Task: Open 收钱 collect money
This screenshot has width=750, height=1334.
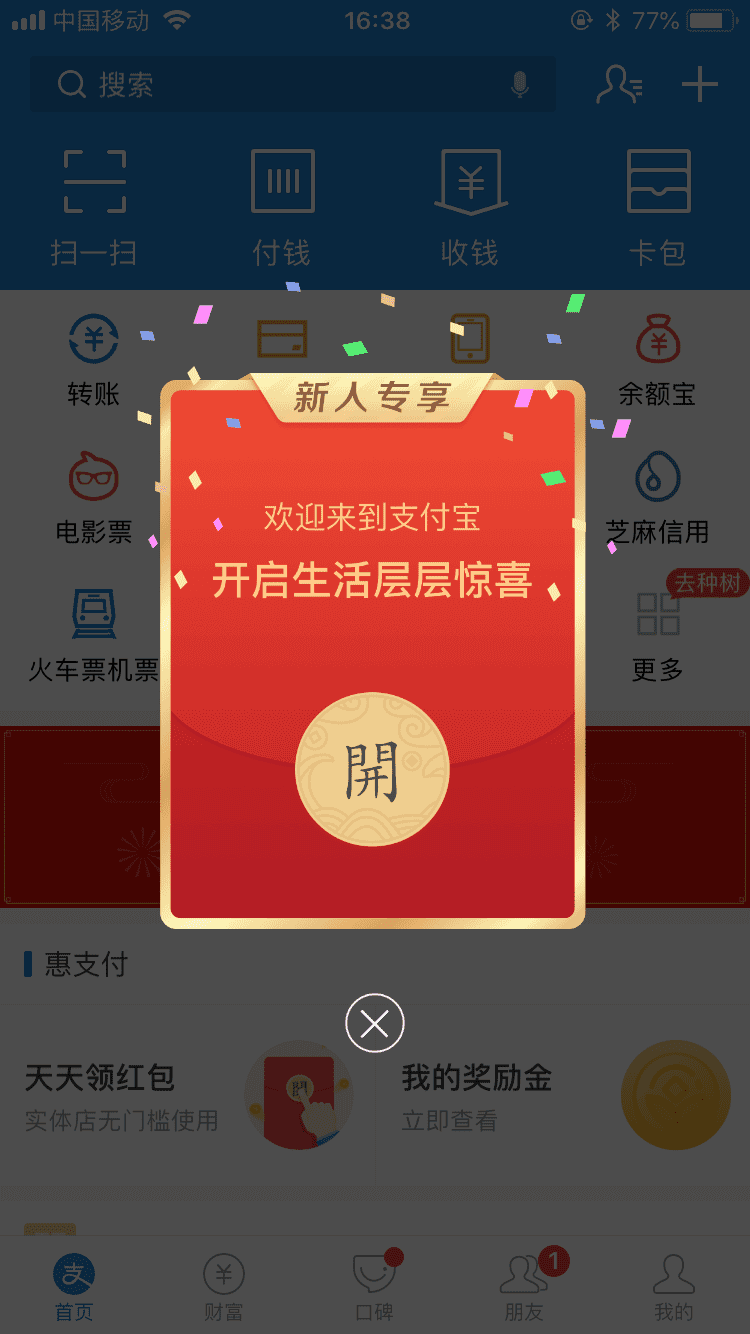Action: tap(470, 207)
